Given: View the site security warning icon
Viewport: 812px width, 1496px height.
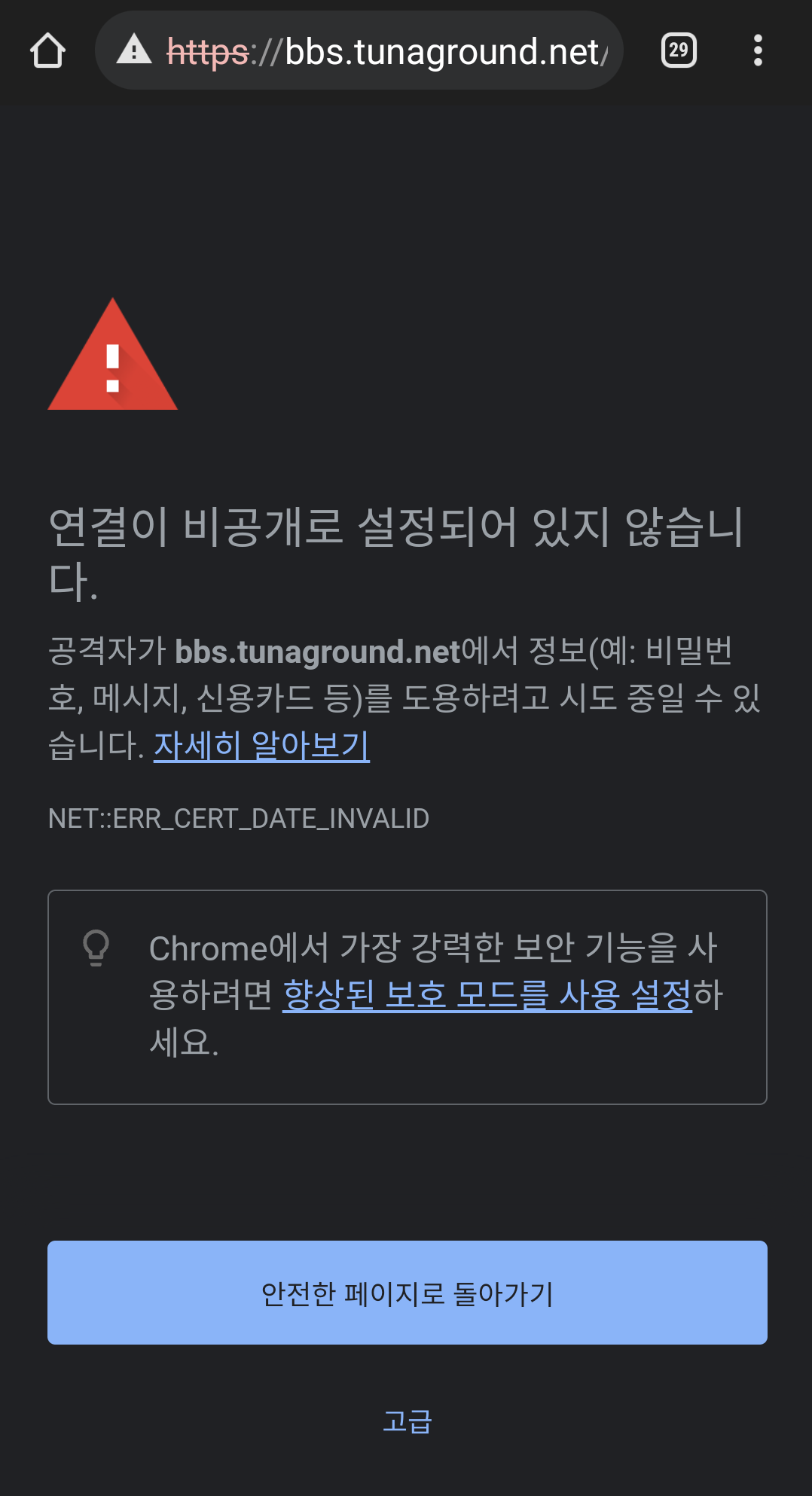Looking at the screenshot, I should [134, 50].
